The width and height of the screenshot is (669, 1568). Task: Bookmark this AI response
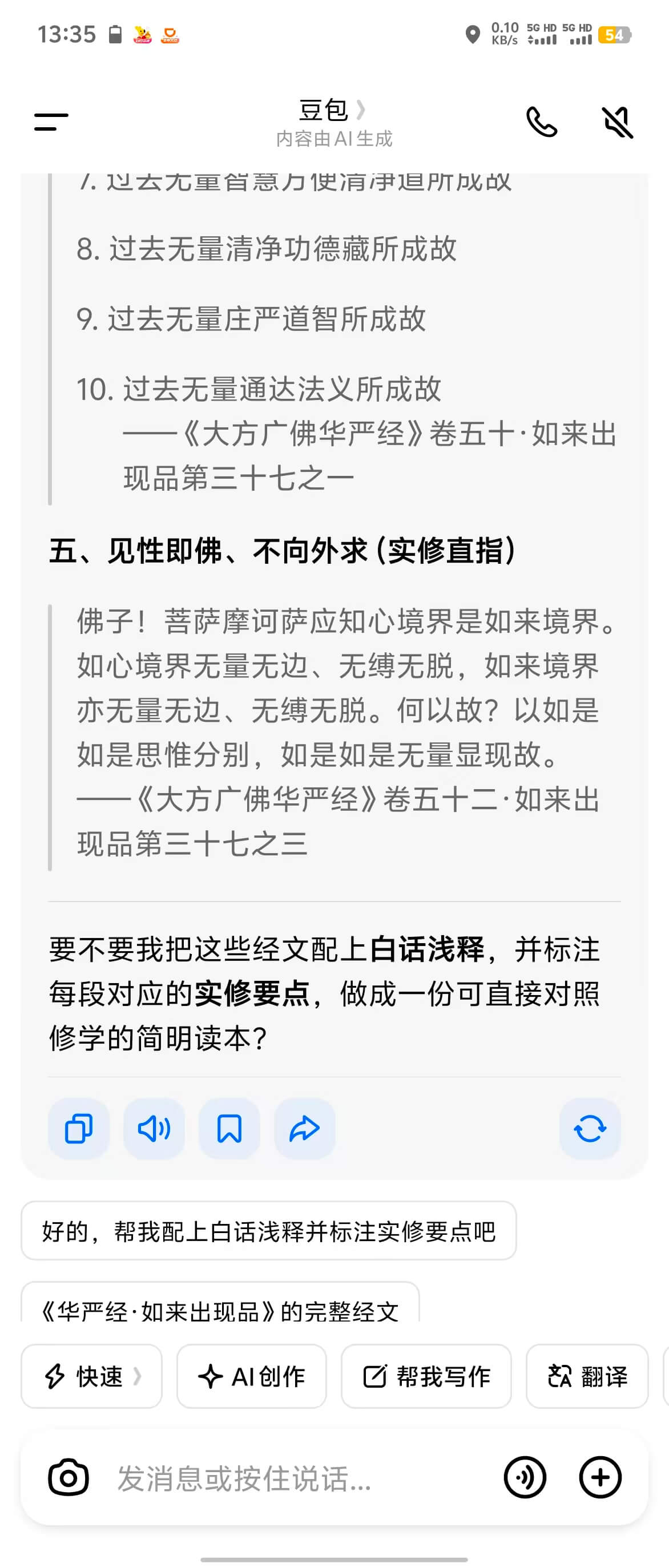[229, 1129]
